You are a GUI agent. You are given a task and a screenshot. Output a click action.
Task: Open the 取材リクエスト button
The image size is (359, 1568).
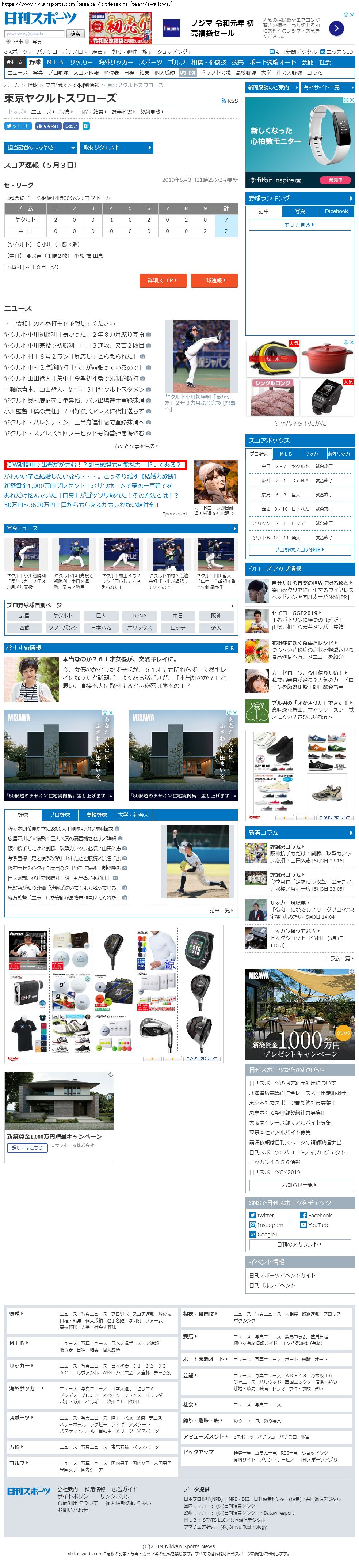pyautogui.click(x=116, y=147)
